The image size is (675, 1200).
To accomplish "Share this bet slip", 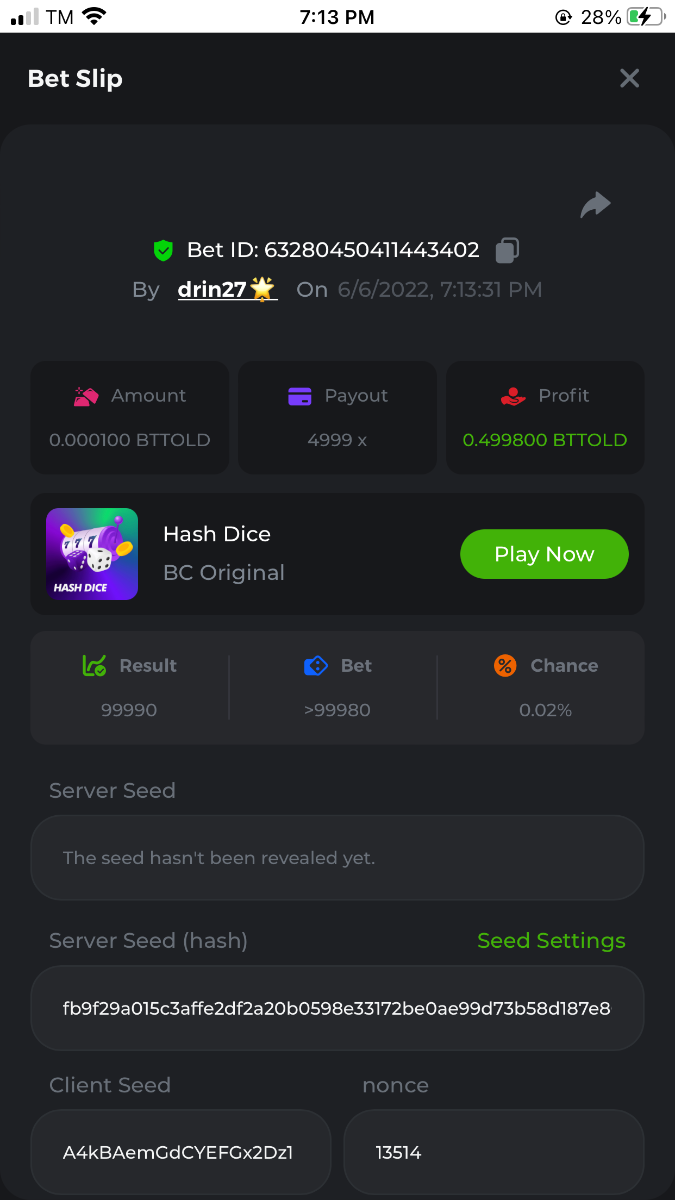I will [x=596, y=206].
